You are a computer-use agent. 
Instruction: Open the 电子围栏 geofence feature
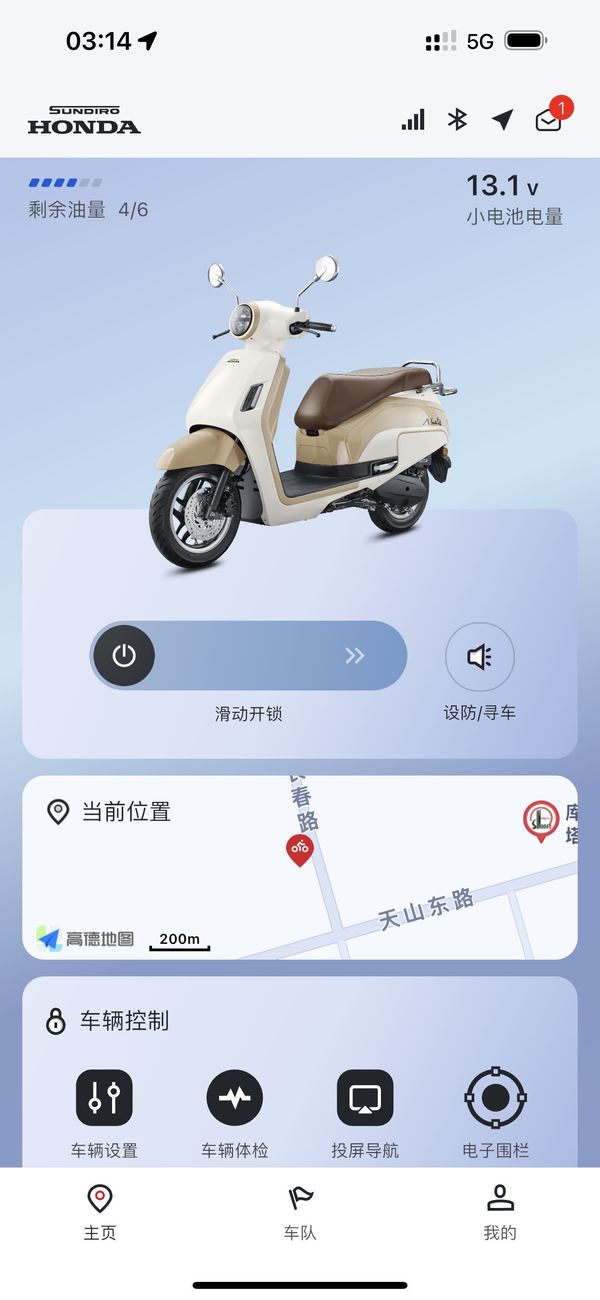496,1098
